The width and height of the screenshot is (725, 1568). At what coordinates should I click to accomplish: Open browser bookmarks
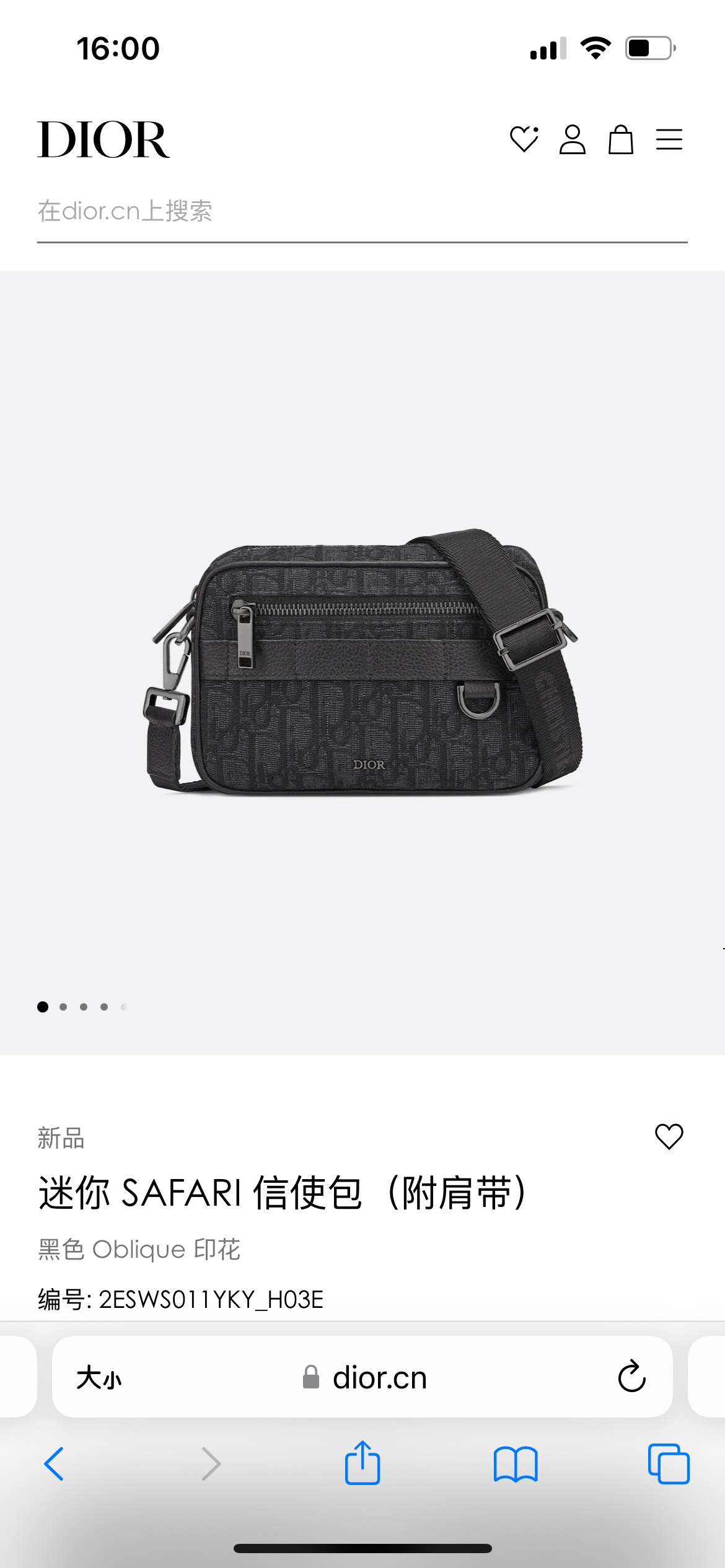[x=516, y=1464]
